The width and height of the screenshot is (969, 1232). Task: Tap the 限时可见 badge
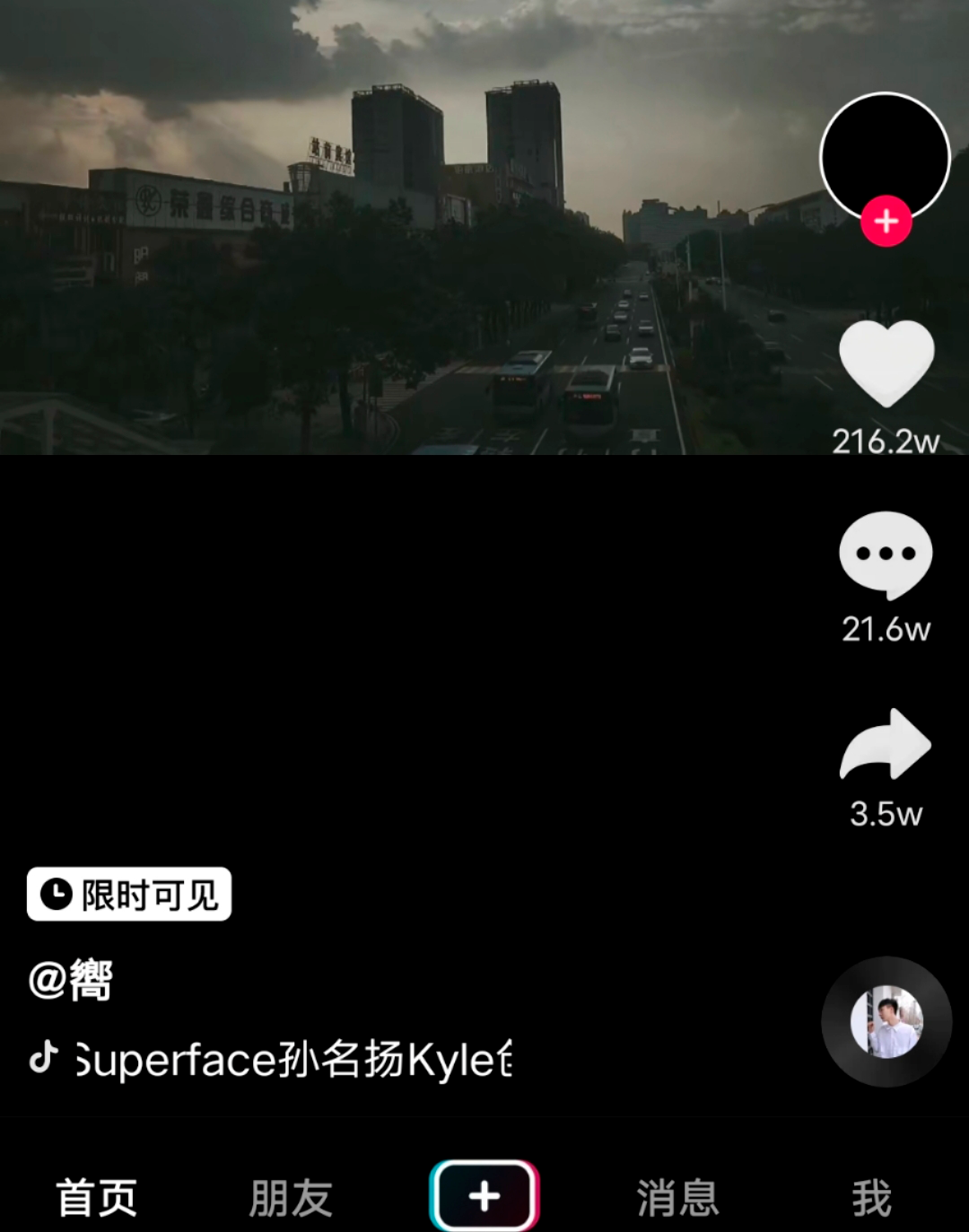coord(129,894)
